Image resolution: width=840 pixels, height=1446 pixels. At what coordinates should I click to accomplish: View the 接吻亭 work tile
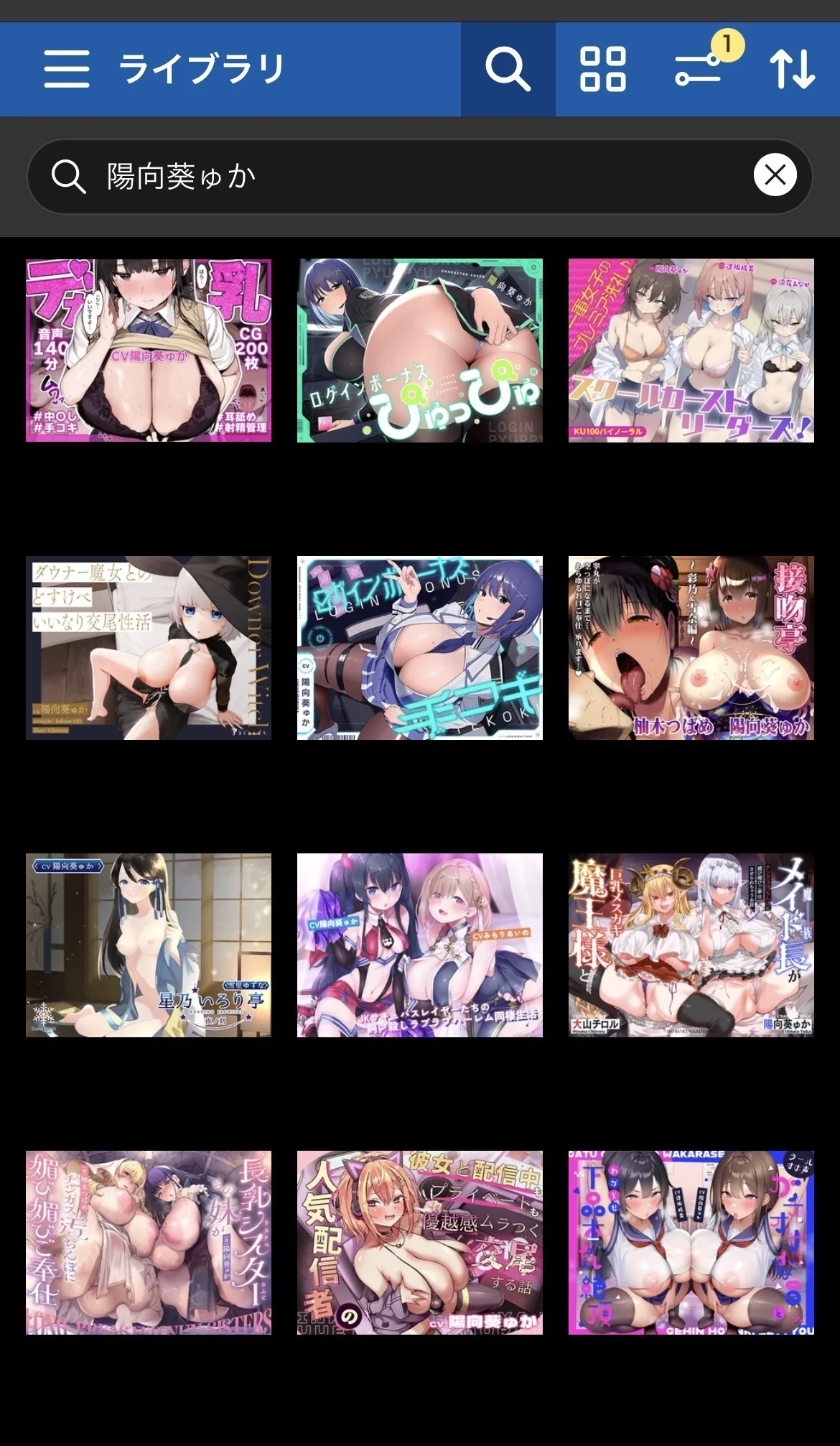[x=691, y=647]
